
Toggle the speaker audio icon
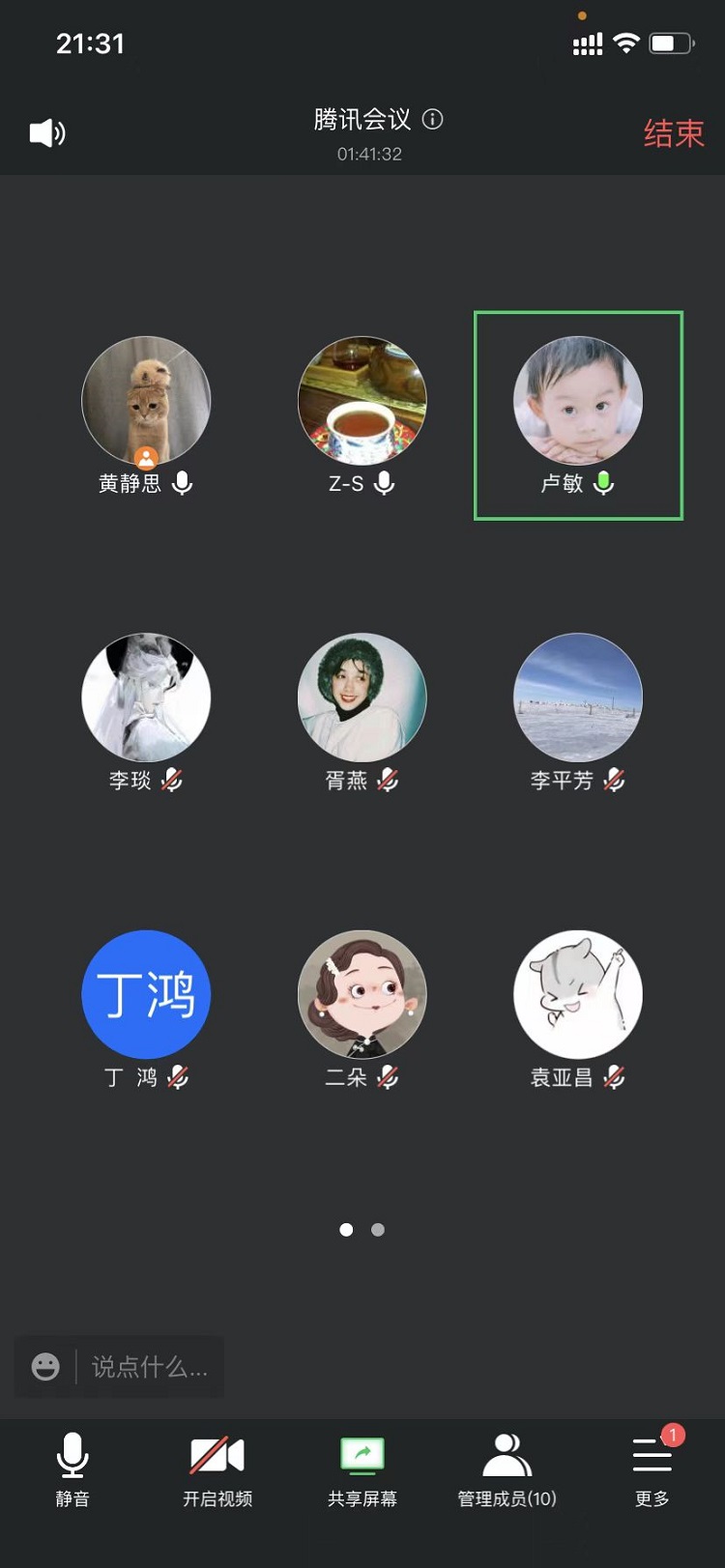click(x=47, y=133)
